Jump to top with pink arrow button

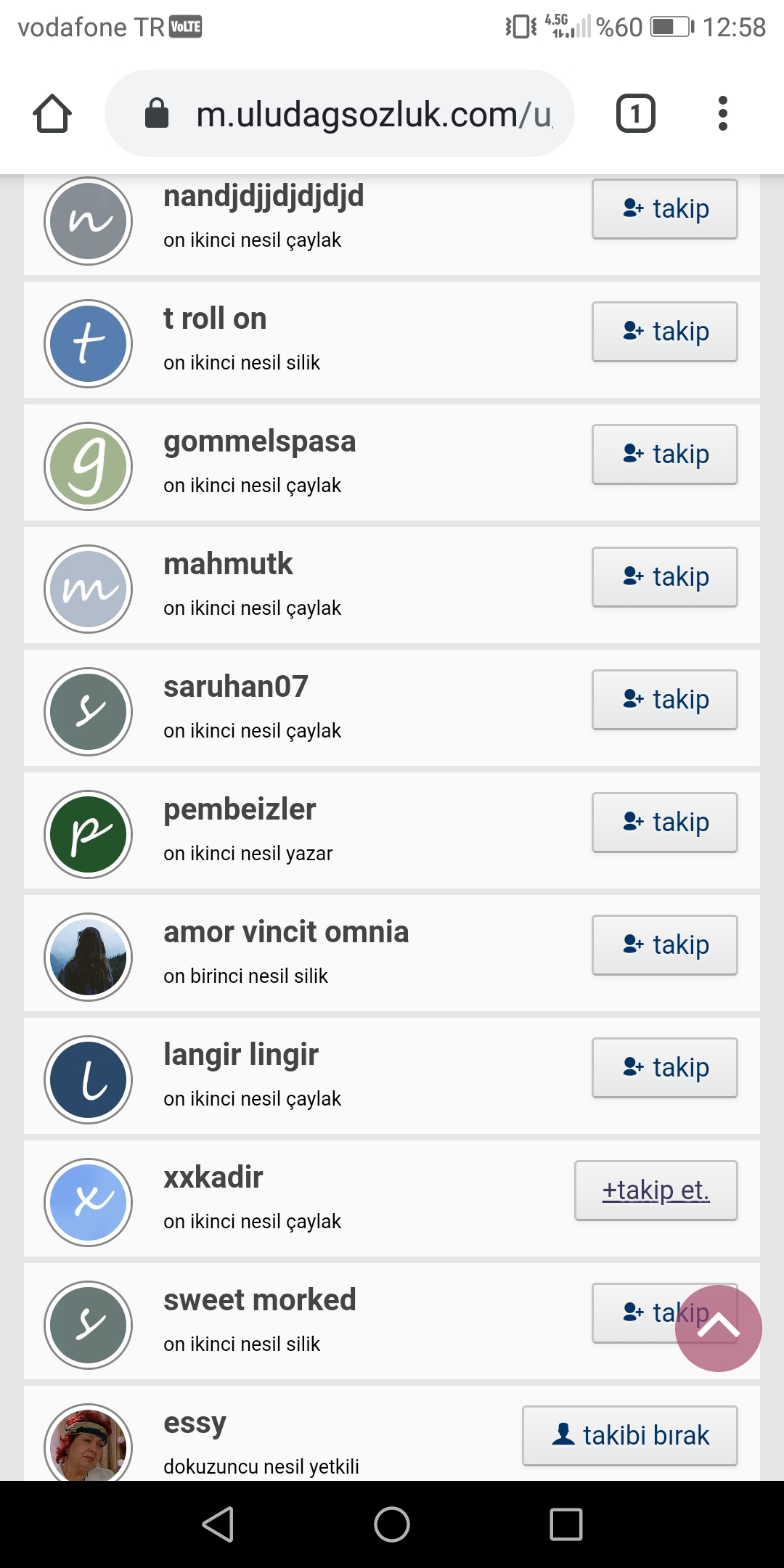[718, 1328]
